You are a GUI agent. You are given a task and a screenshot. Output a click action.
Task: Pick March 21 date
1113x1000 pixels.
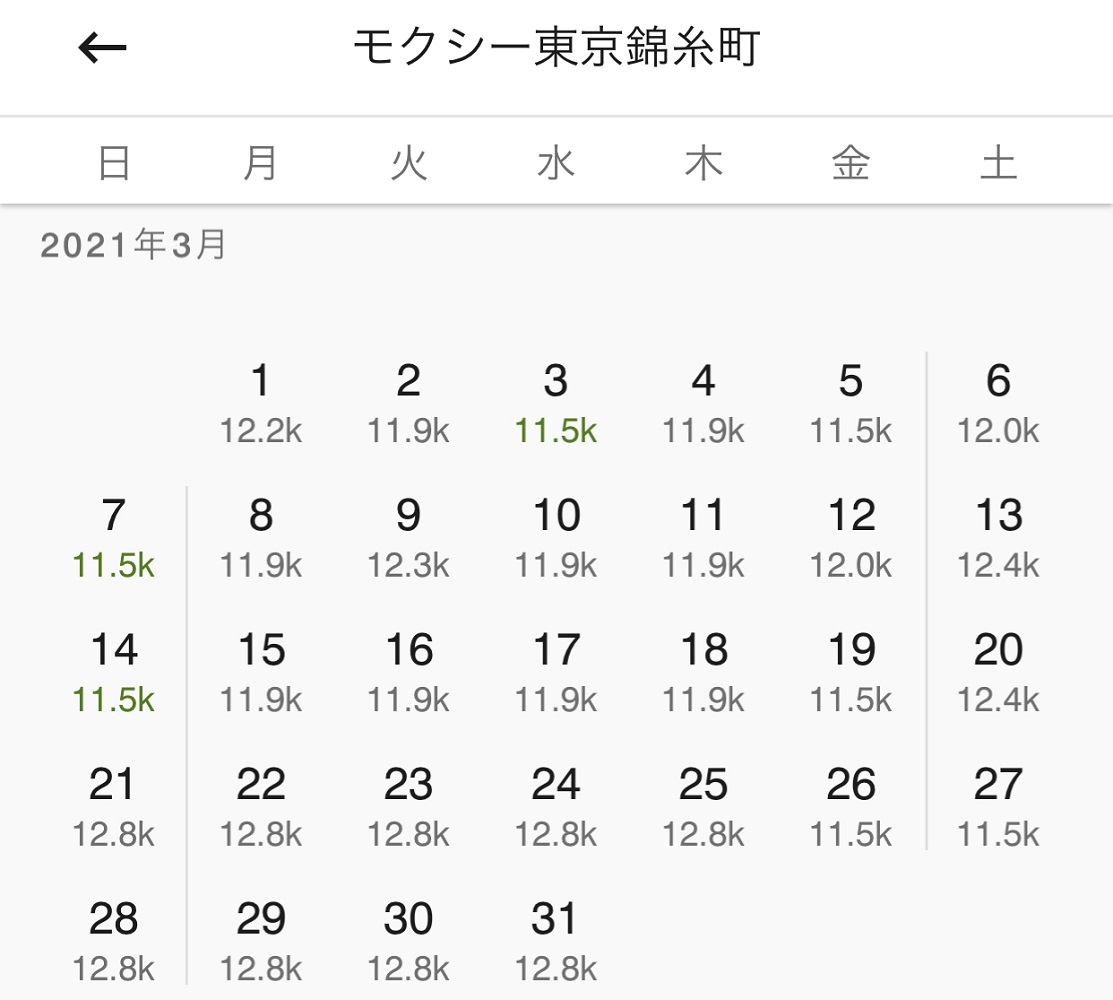pos(113,806)
